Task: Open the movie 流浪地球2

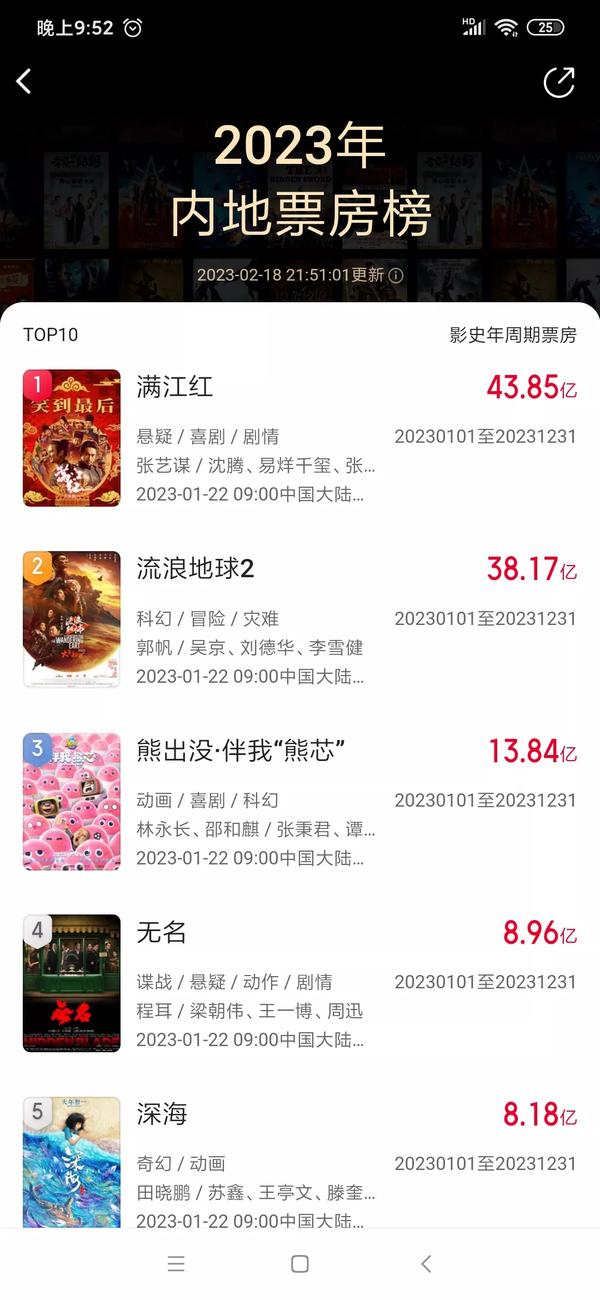Action: pyautogui.click(x=300, y=619)
